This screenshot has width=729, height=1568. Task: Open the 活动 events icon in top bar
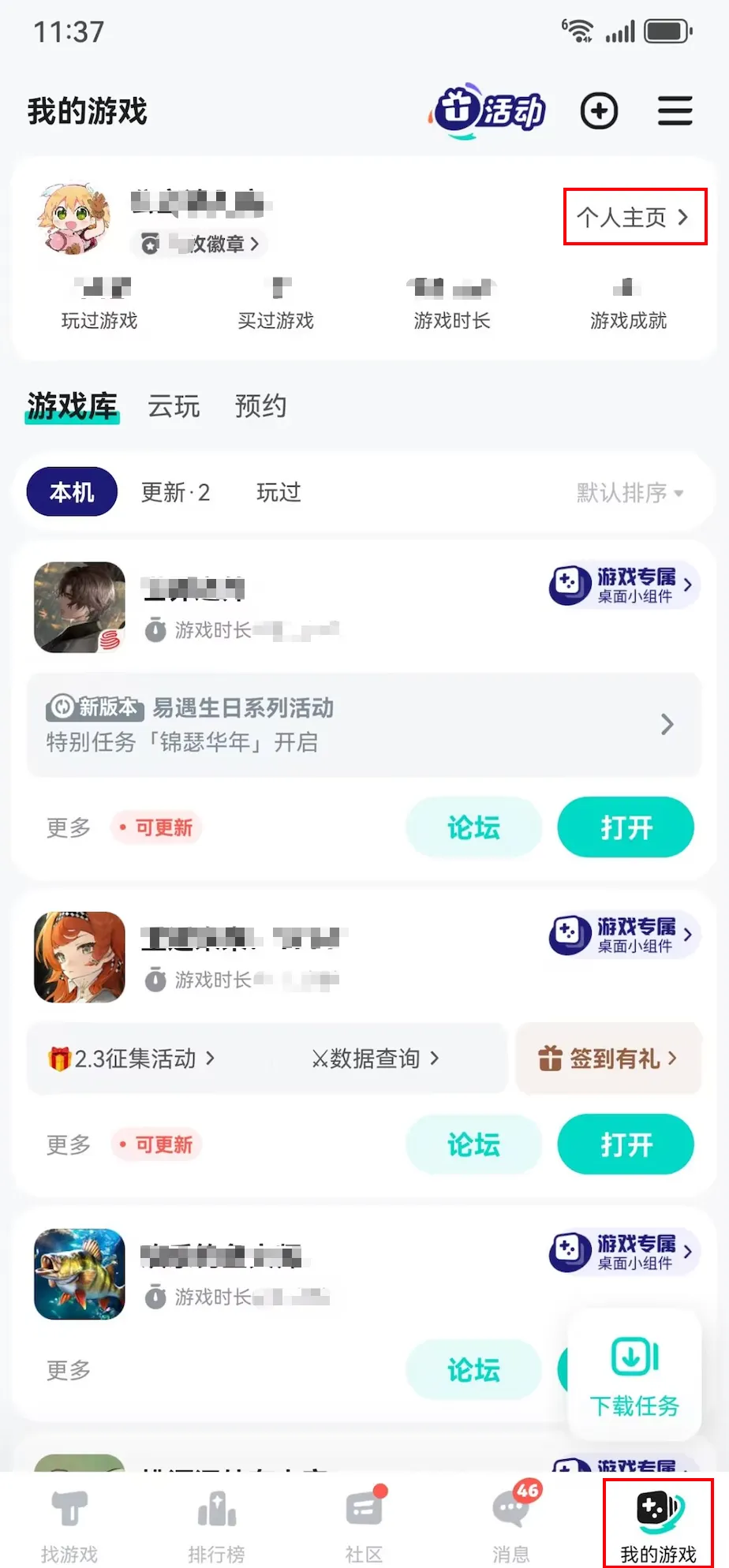(488, 111)
